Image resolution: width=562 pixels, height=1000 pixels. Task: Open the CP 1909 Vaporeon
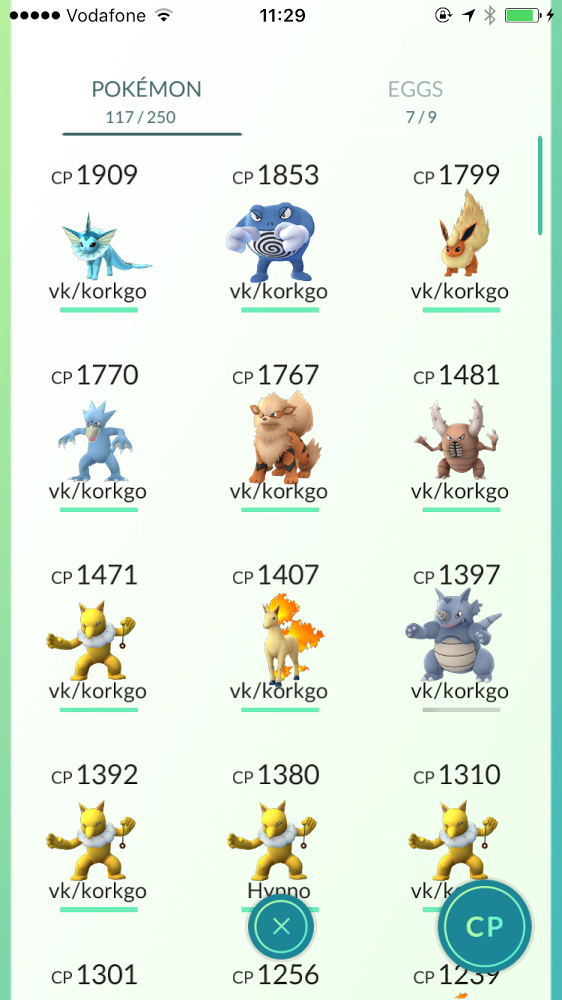[99, 238]
